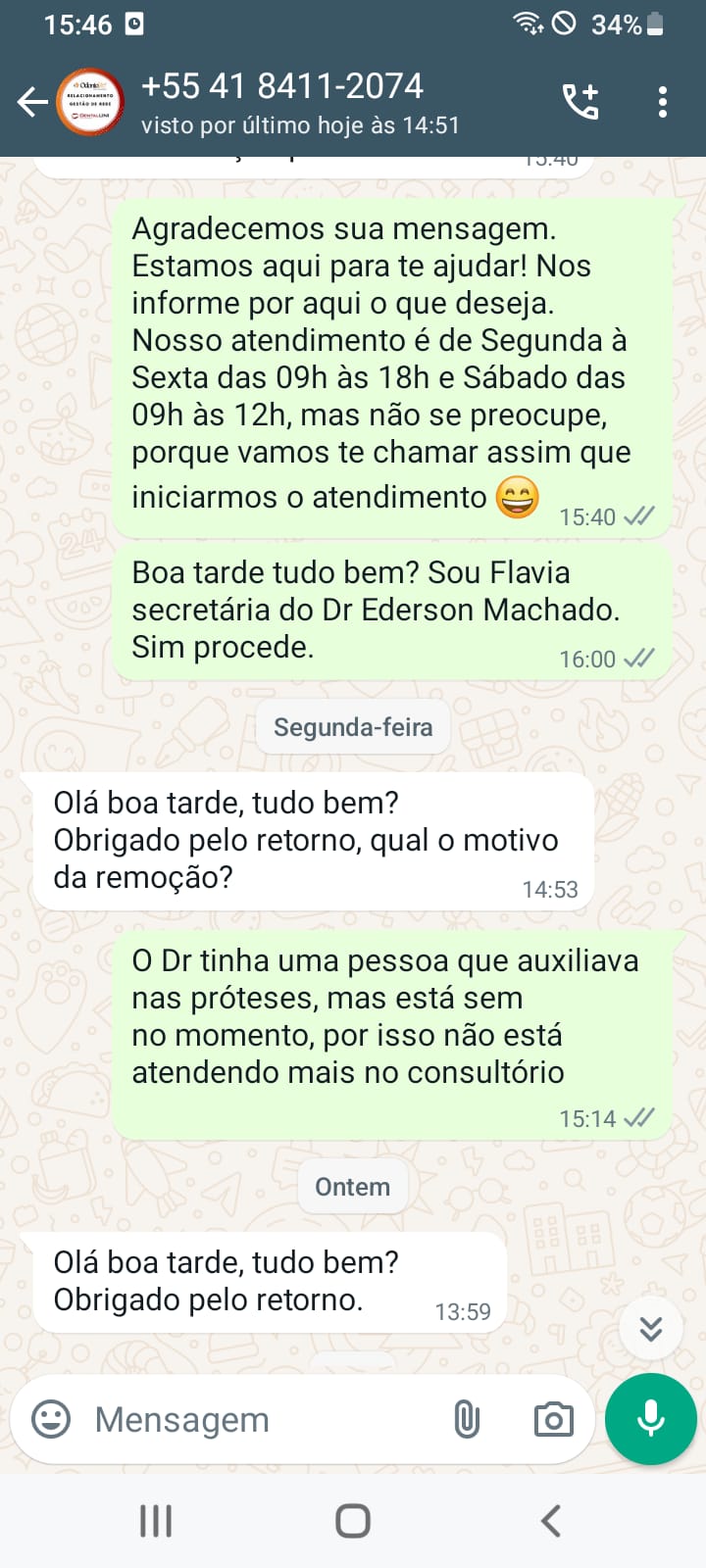
Task: Open the camera from the message bar
Action: pyautogui.click(x=553, y=1419)
